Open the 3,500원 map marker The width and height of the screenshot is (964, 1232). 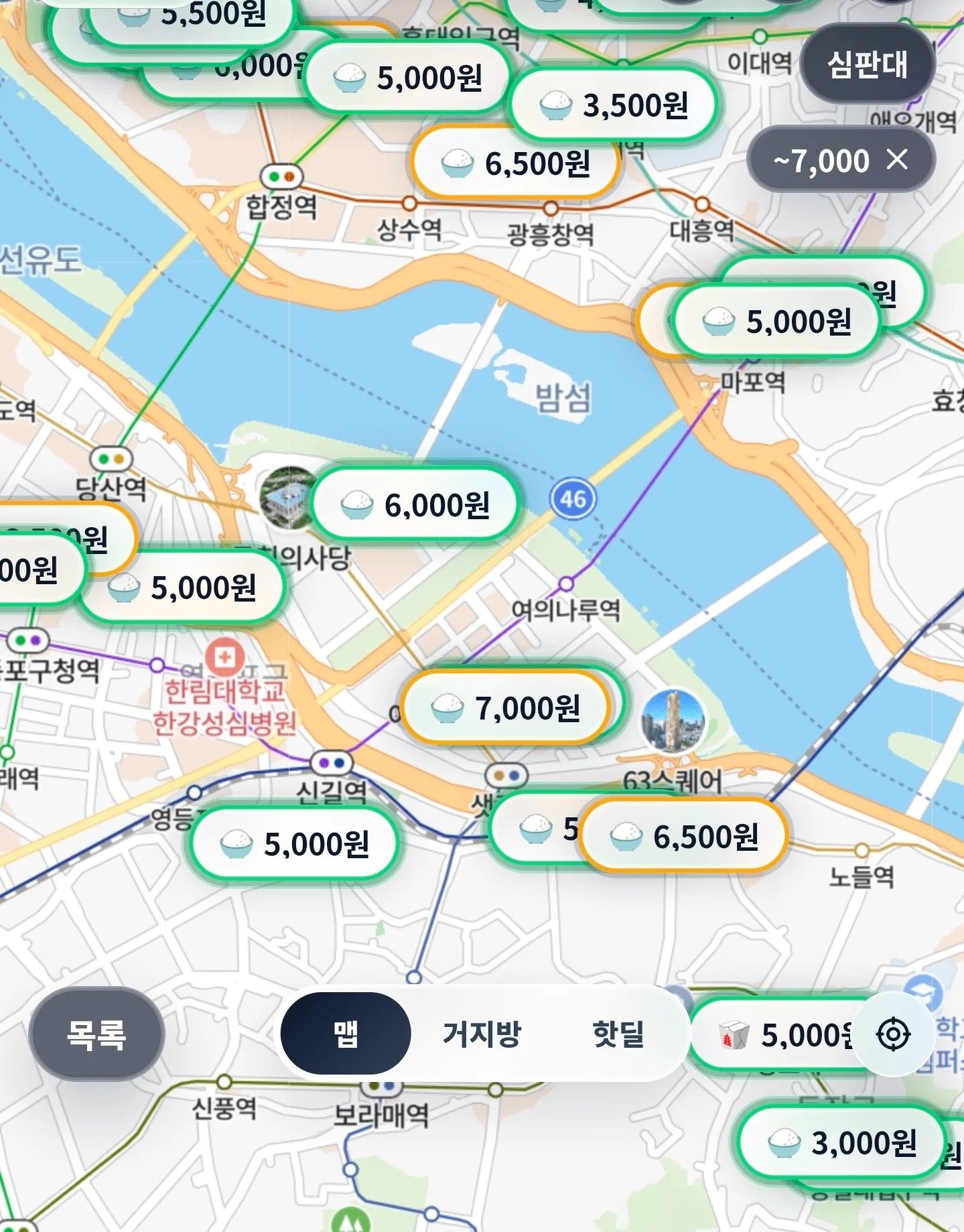tap(614, 105)
